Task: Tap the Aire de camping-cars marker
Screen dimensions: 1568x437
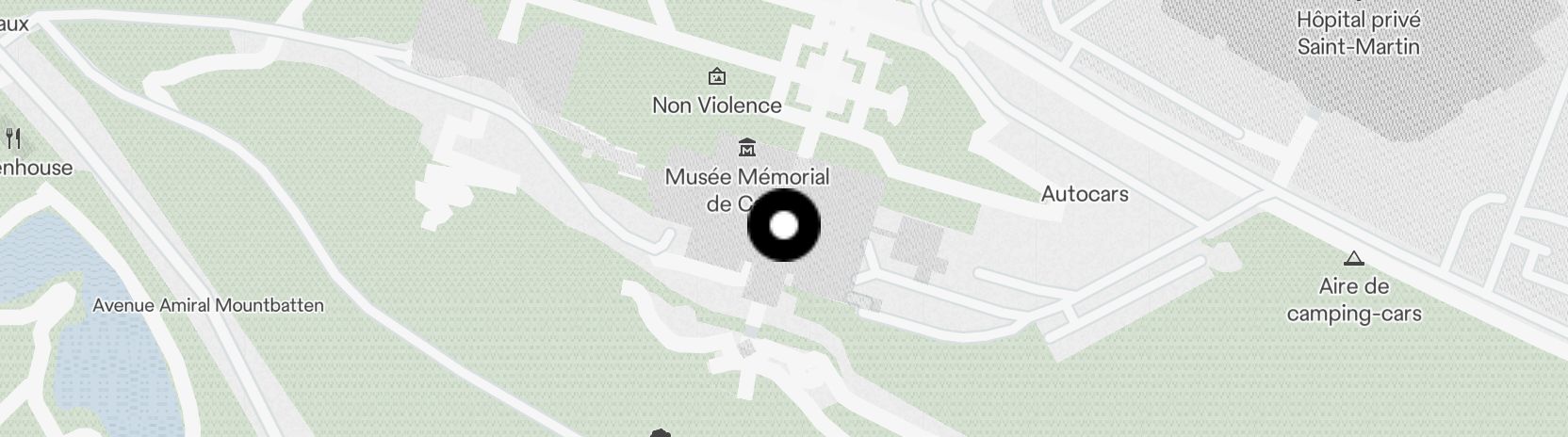Action: pos(1353,259)
